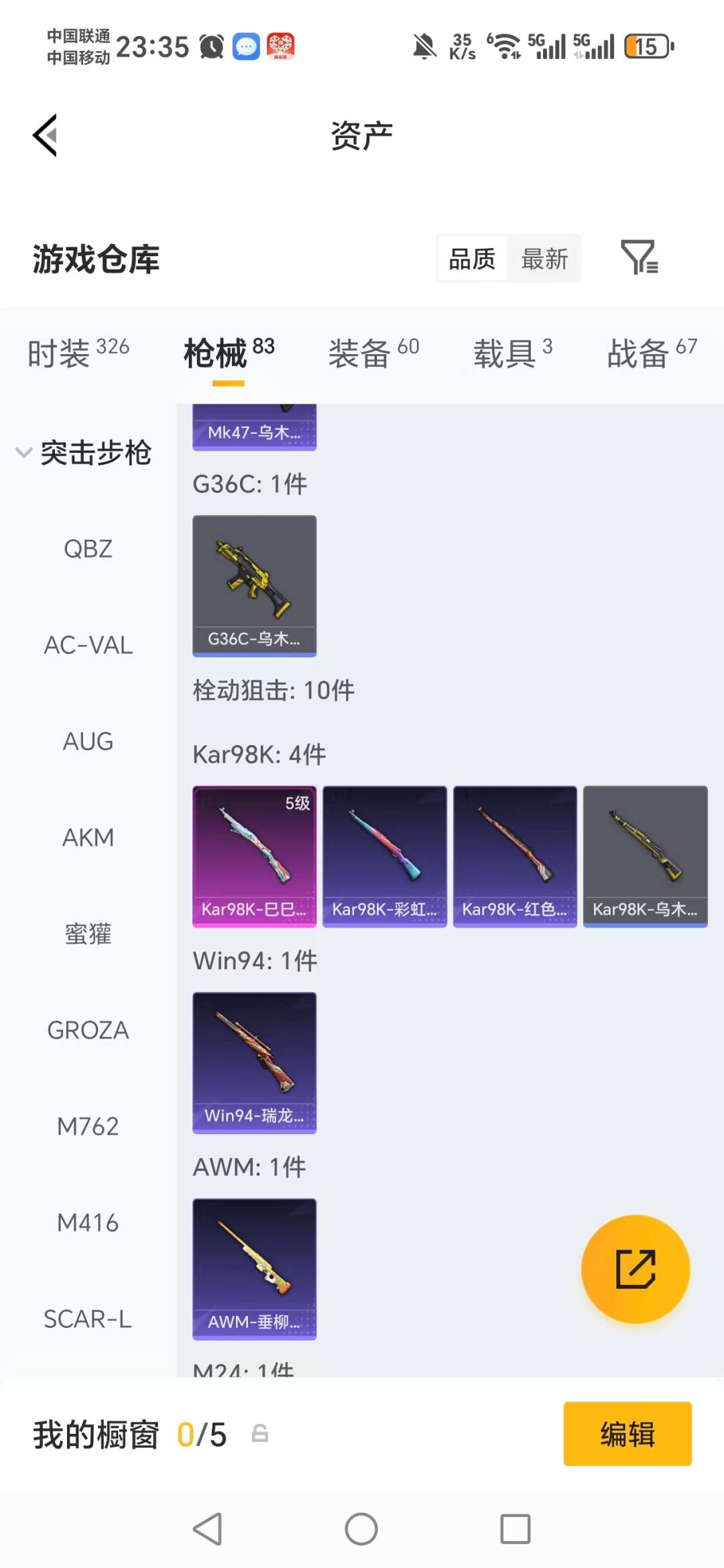Select the Win94-瑞龙 skin thumbnail
This screenshot has height=1568, width=724.
(254, 1062)
